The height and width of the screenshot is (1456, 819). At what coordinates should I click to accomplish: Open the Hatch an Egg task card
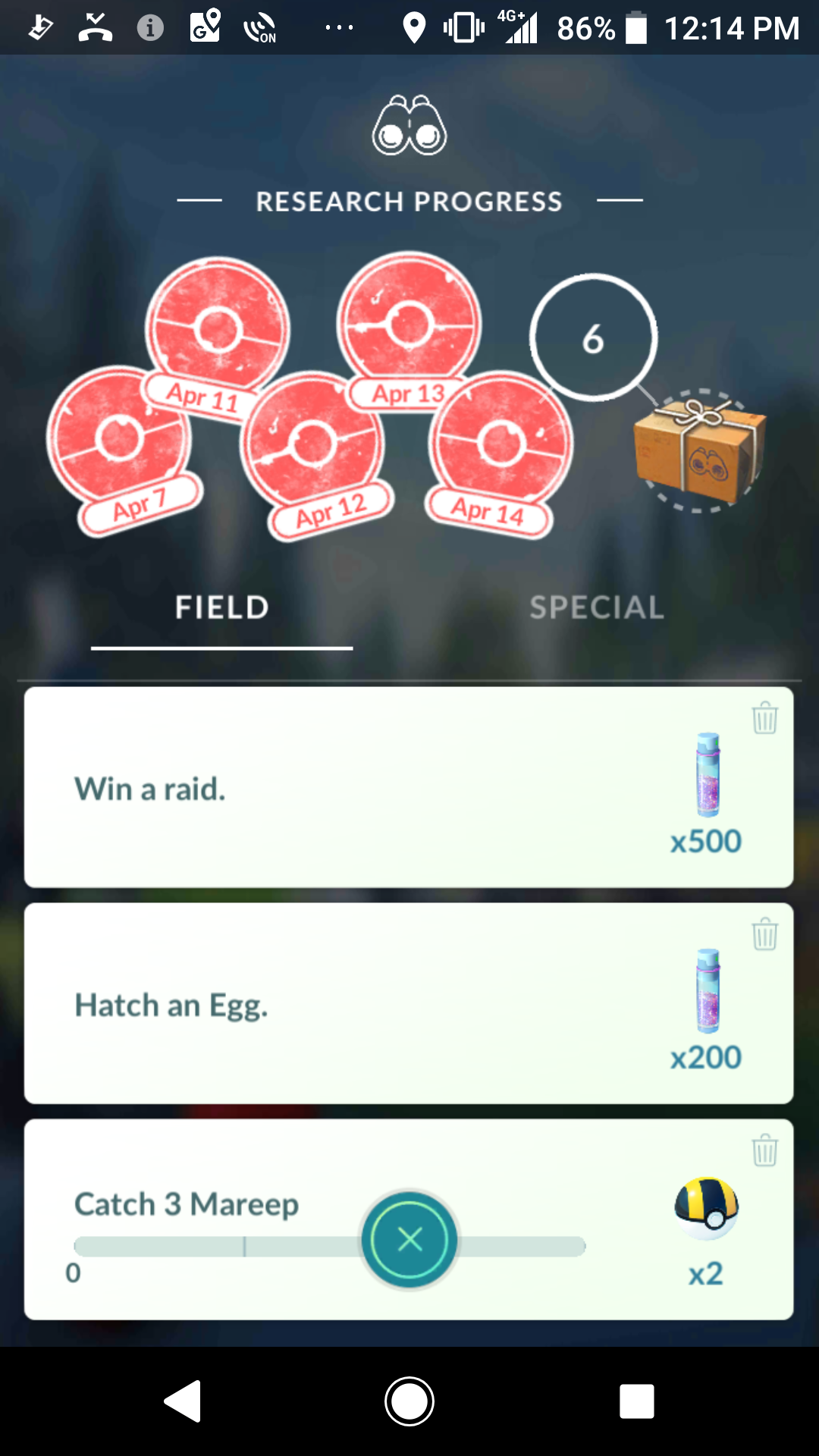tap(409, 1003)
